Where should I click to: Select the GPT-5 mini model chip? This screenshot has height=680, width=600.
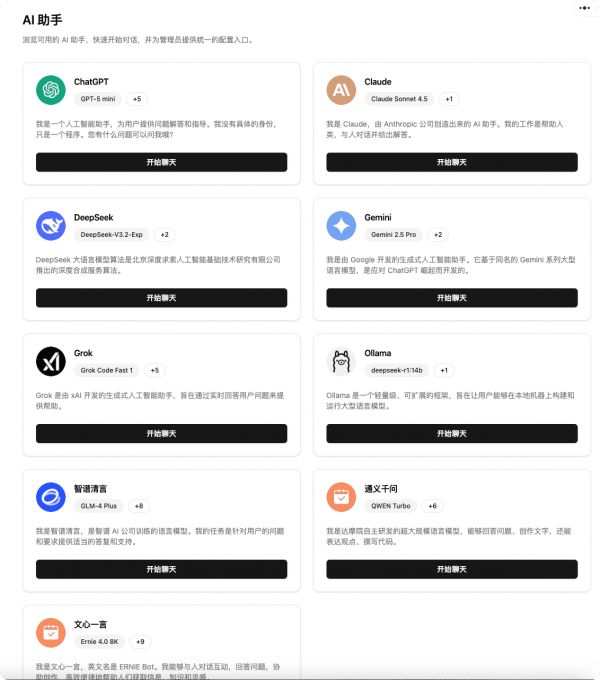98,99
